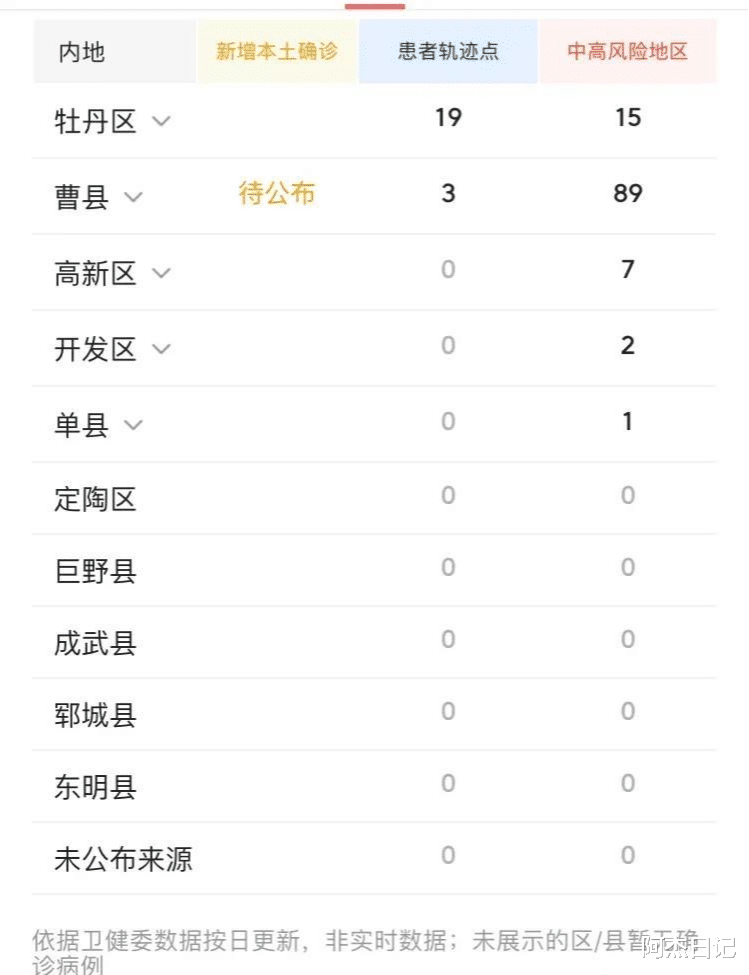Click the 待公布 pending label
The image size is (749, 975).
tap(277, 193)
